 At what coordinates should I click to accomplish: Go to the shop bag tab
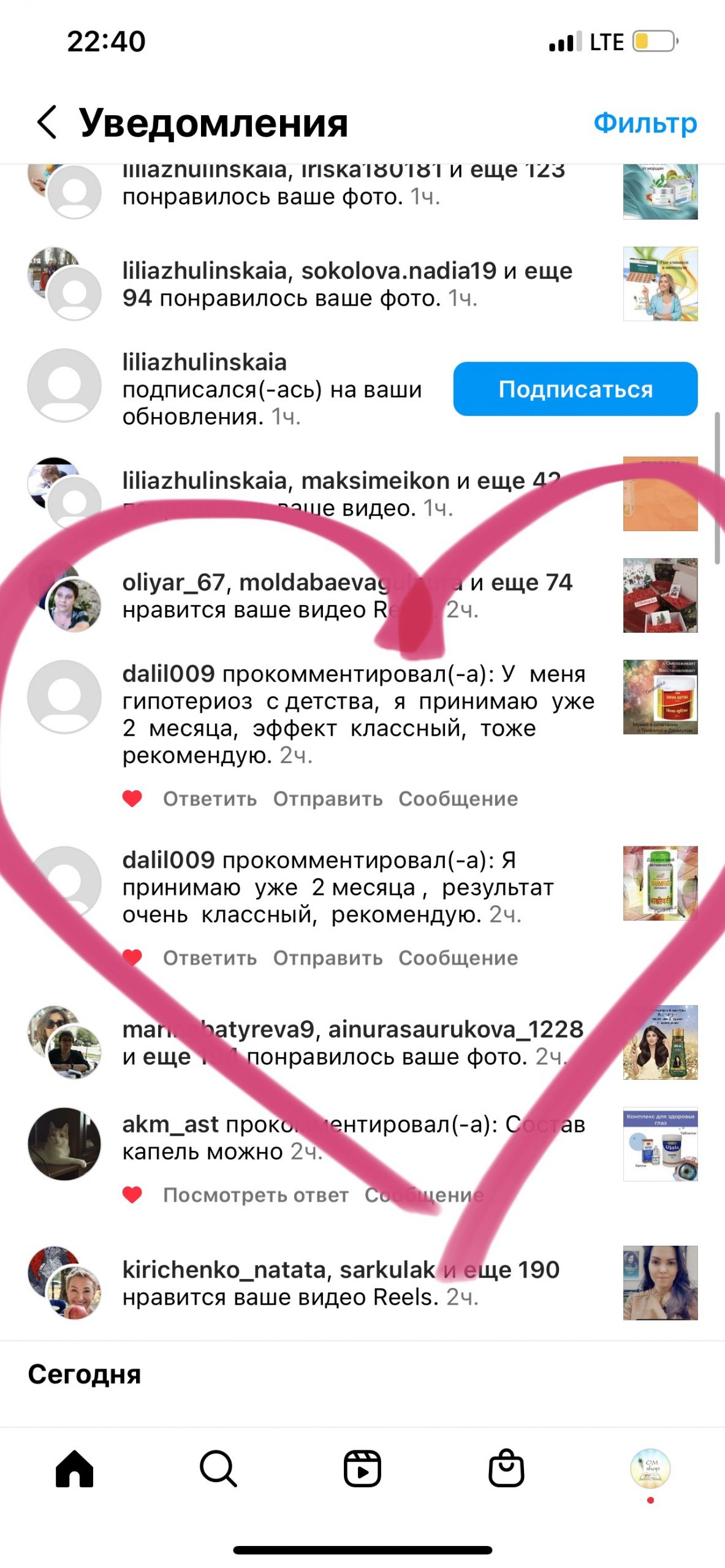click(506, 1468)
